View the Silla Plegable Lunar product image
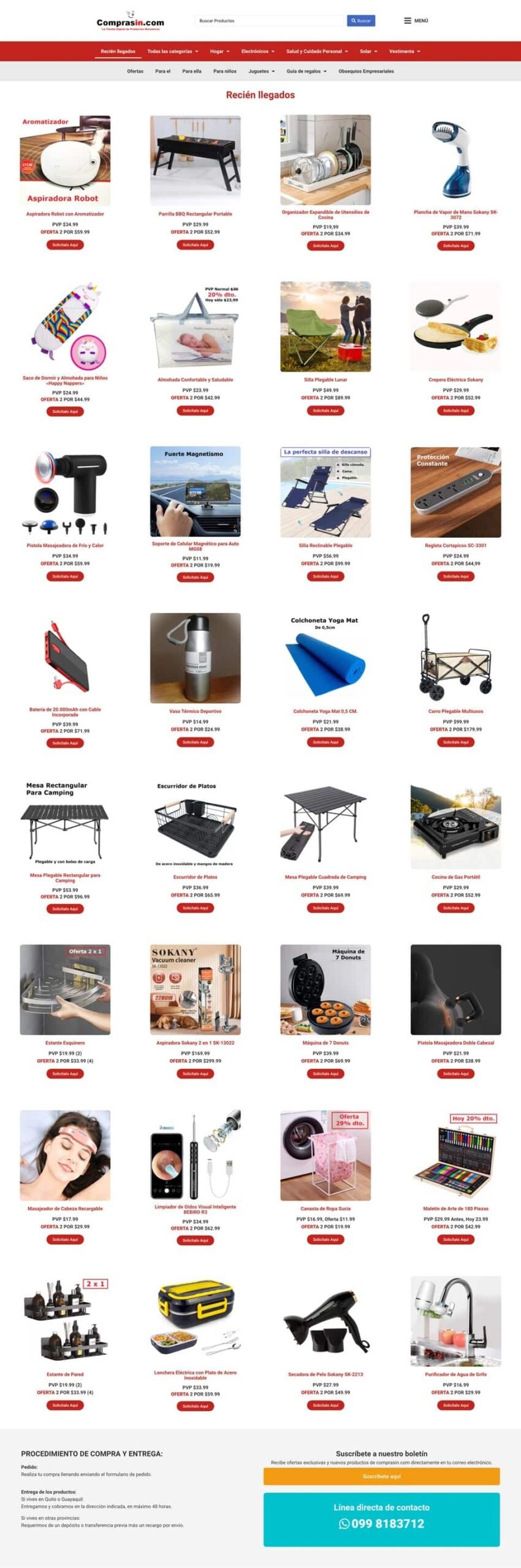Screen dimensions: 521x1568 pyautogui.click(x=325, y=326)
